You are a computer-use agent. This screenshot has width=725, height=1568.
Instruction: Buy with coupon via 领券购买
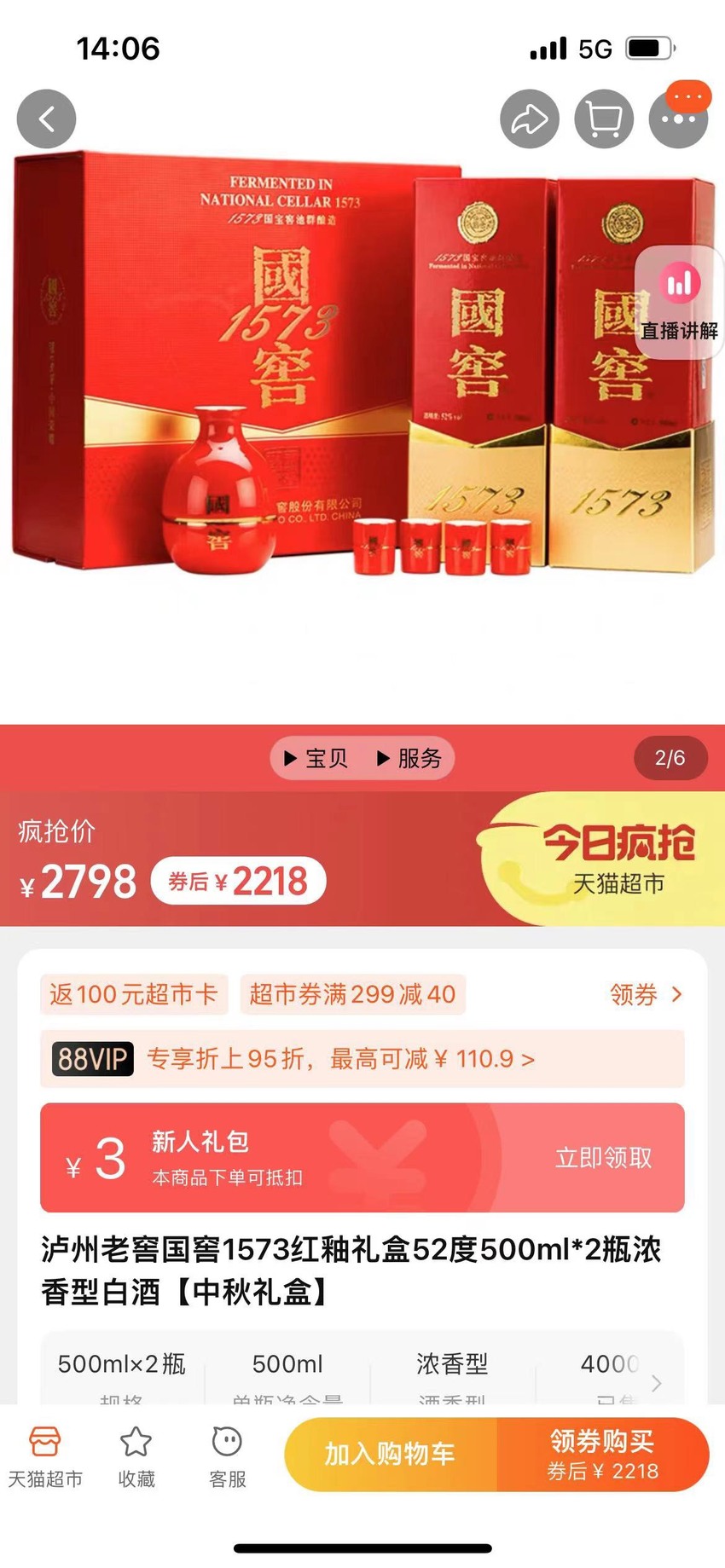603,1454
